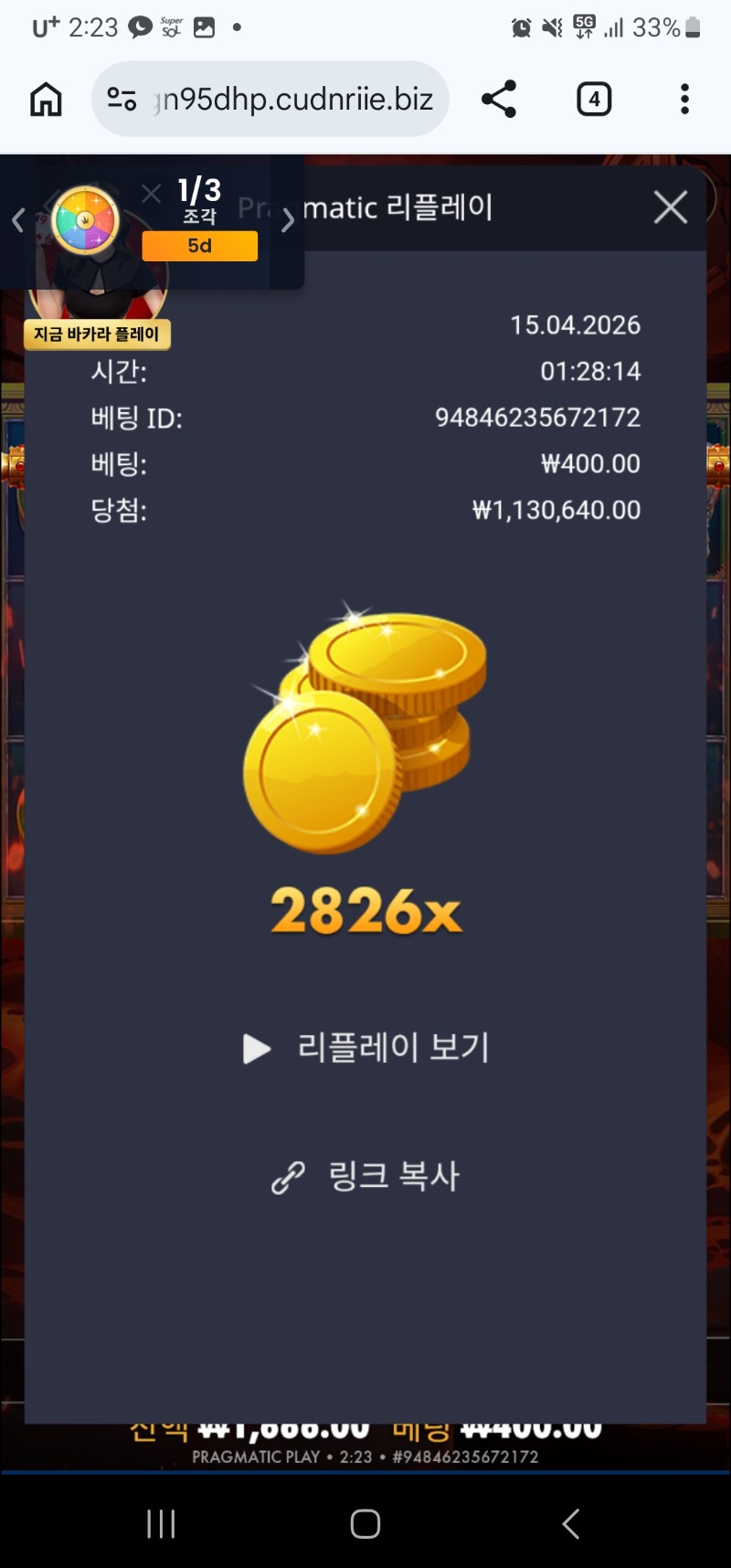Go to previous promo with left arrow

[17, 220]
